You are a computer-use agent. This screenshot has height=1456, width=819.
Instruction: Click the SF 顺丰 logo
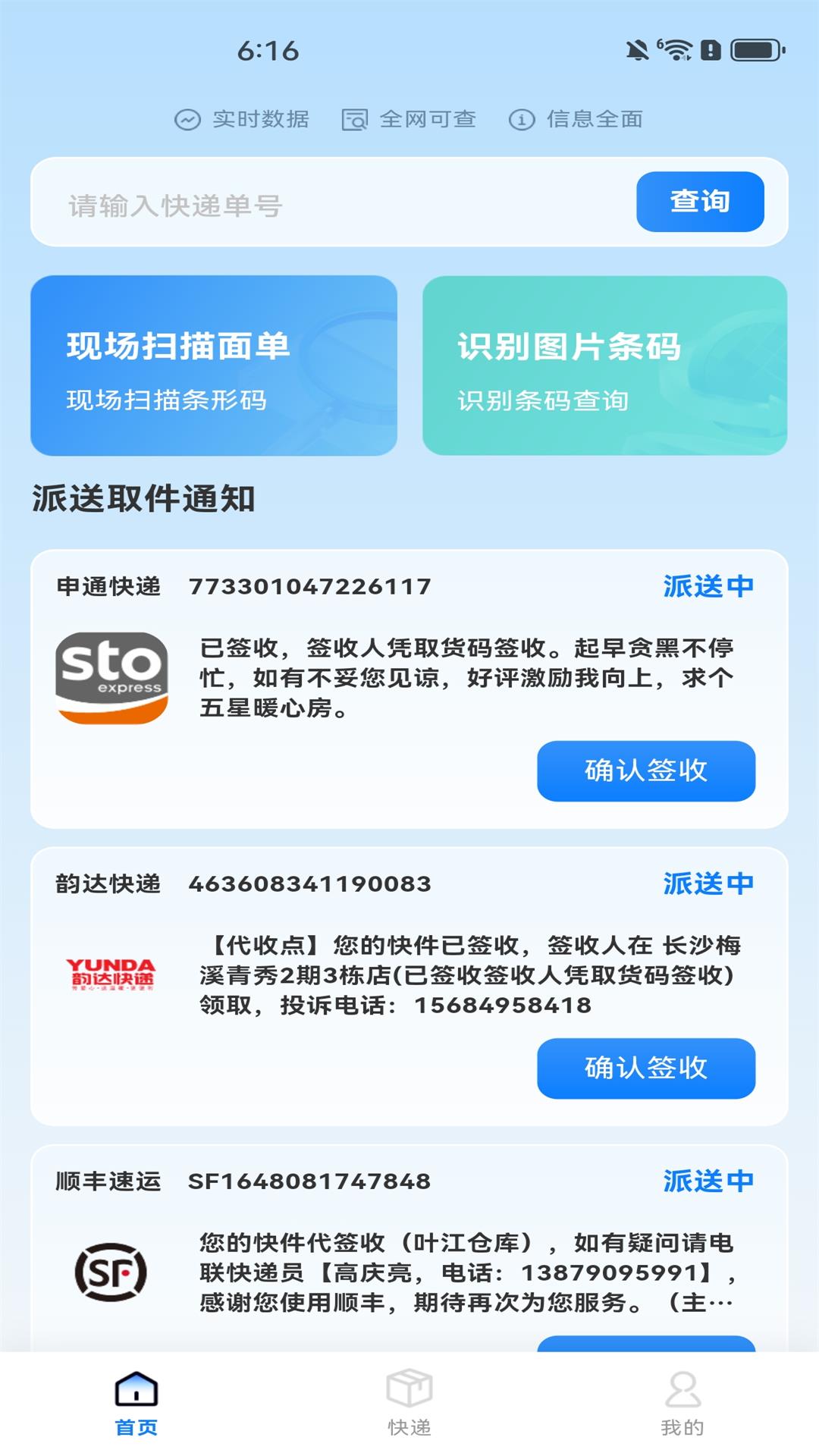(x=111, y=1267)
